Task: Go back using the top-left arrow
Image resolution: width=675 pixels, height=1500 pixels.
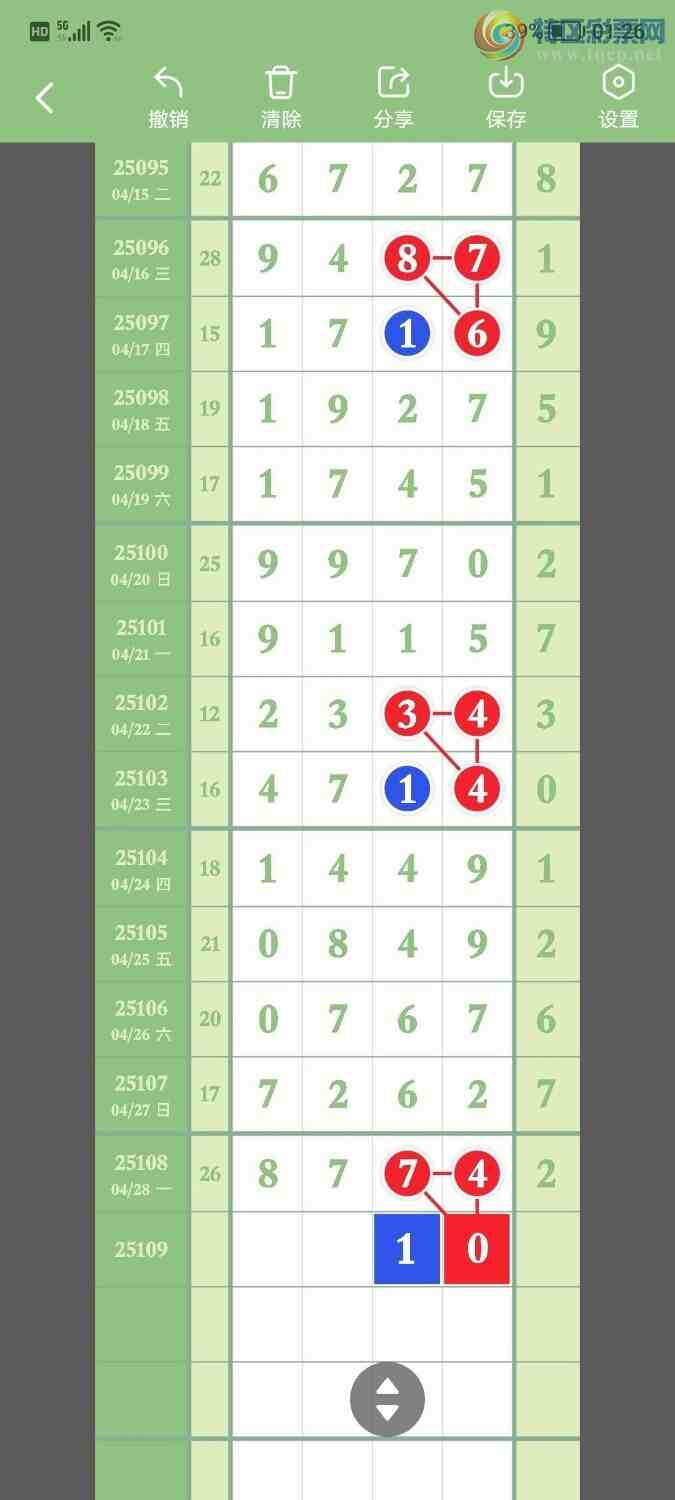Action: point(44,98)
